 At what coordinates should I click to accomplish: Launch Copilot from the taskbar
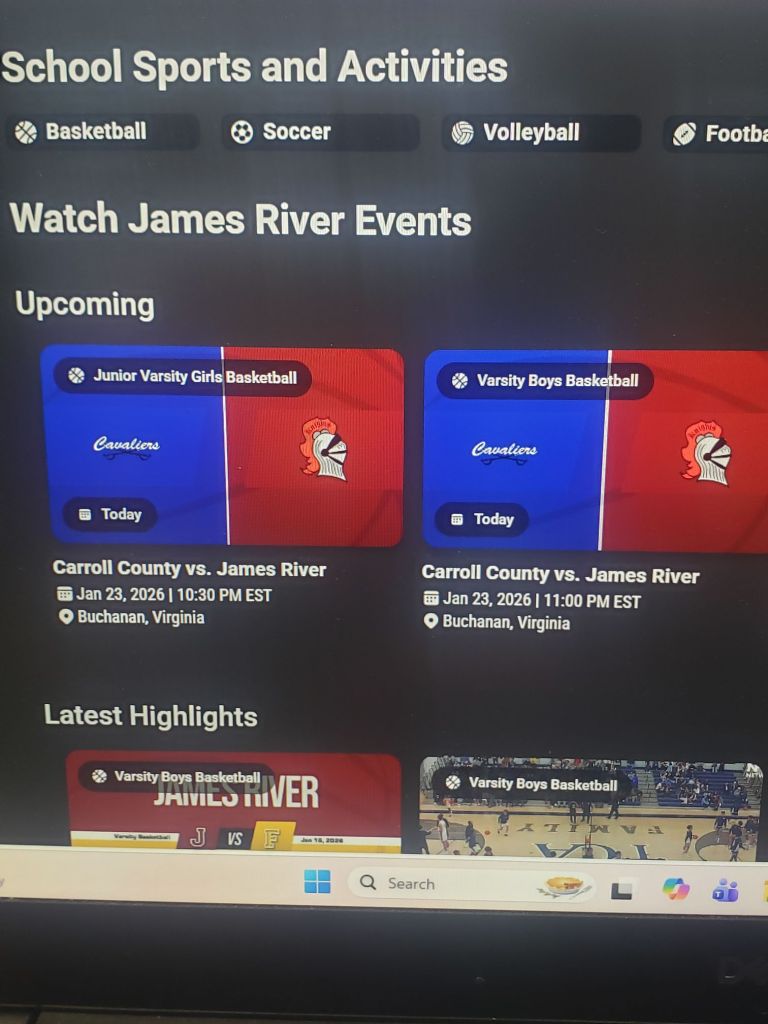(x=676, y=888)
